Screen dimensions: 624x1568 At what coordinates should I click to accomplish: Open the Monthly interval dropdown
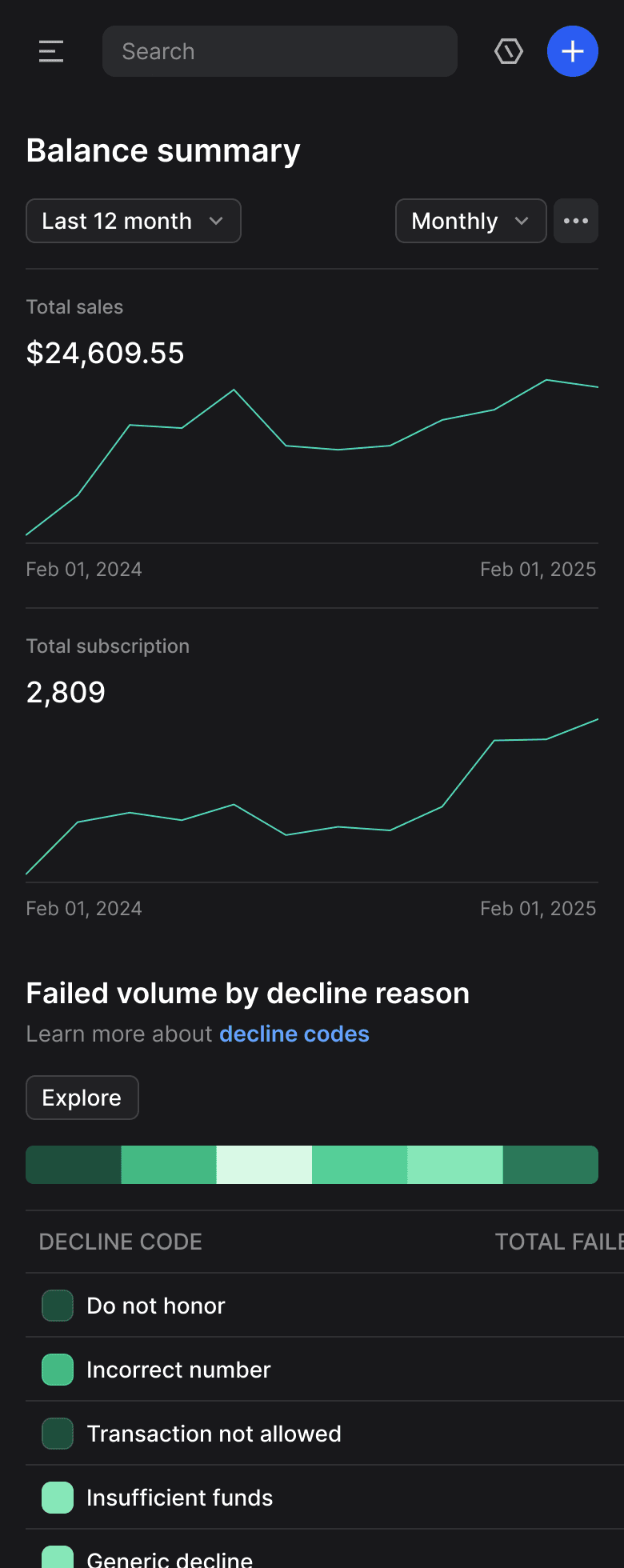click(471, 221)
